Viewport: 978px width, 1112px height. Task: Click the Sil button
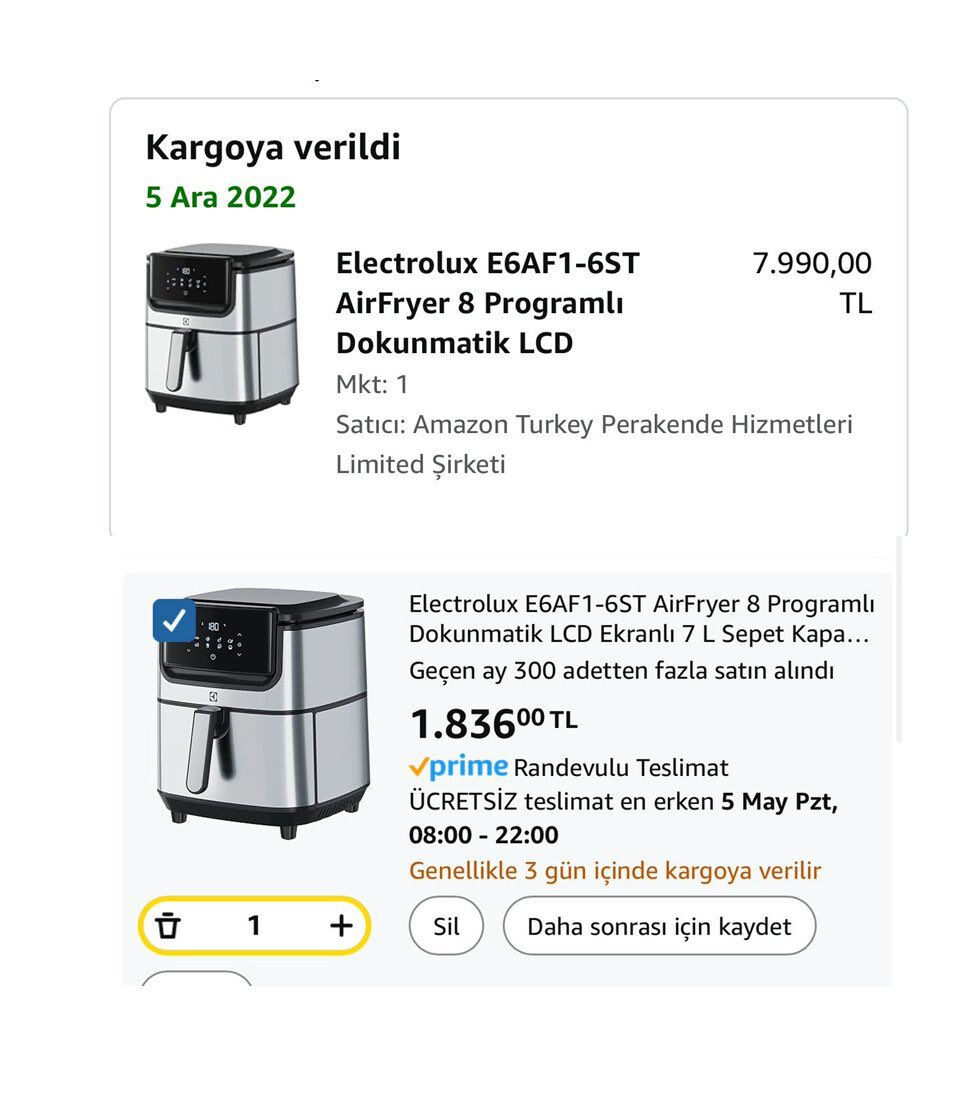coord(446,926)
